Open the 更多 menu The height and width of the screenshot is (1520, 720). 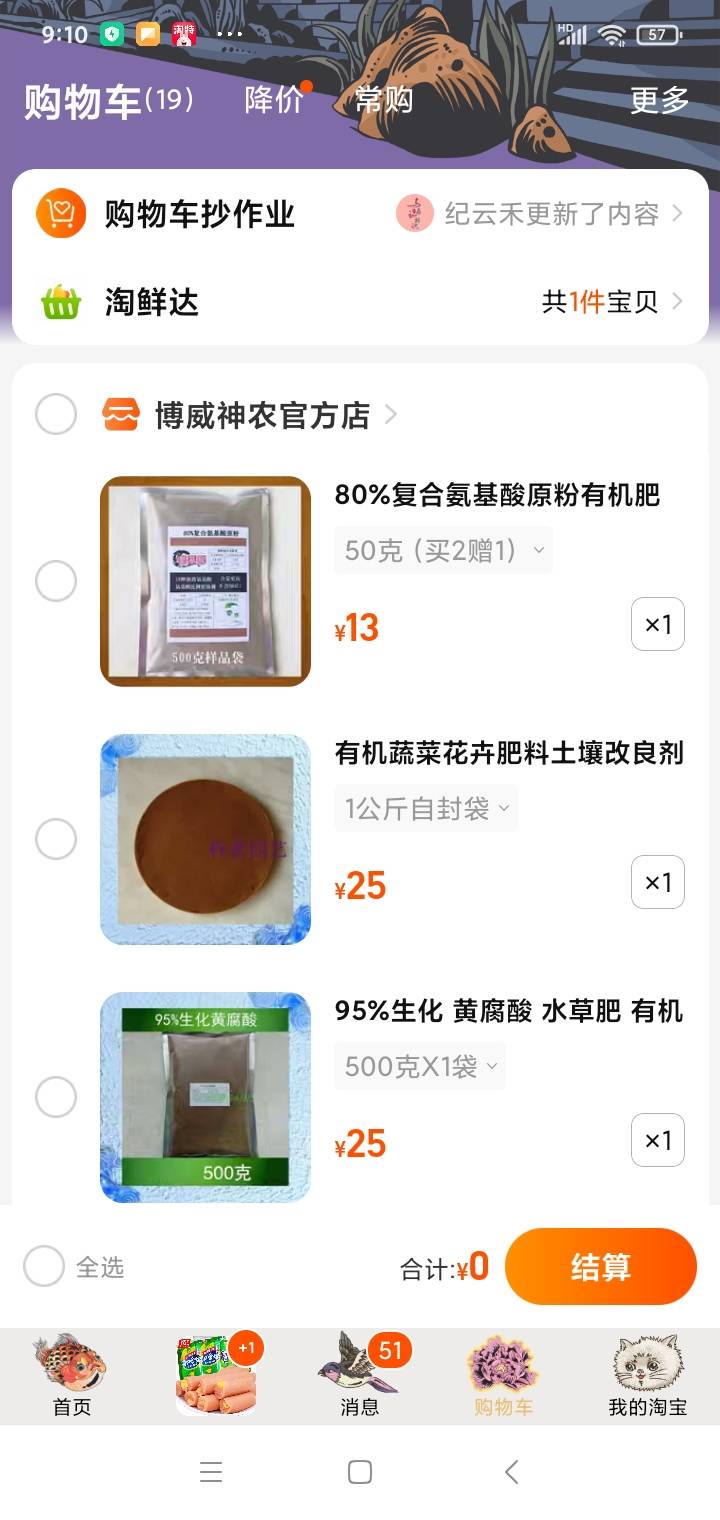tap(660, 100)
